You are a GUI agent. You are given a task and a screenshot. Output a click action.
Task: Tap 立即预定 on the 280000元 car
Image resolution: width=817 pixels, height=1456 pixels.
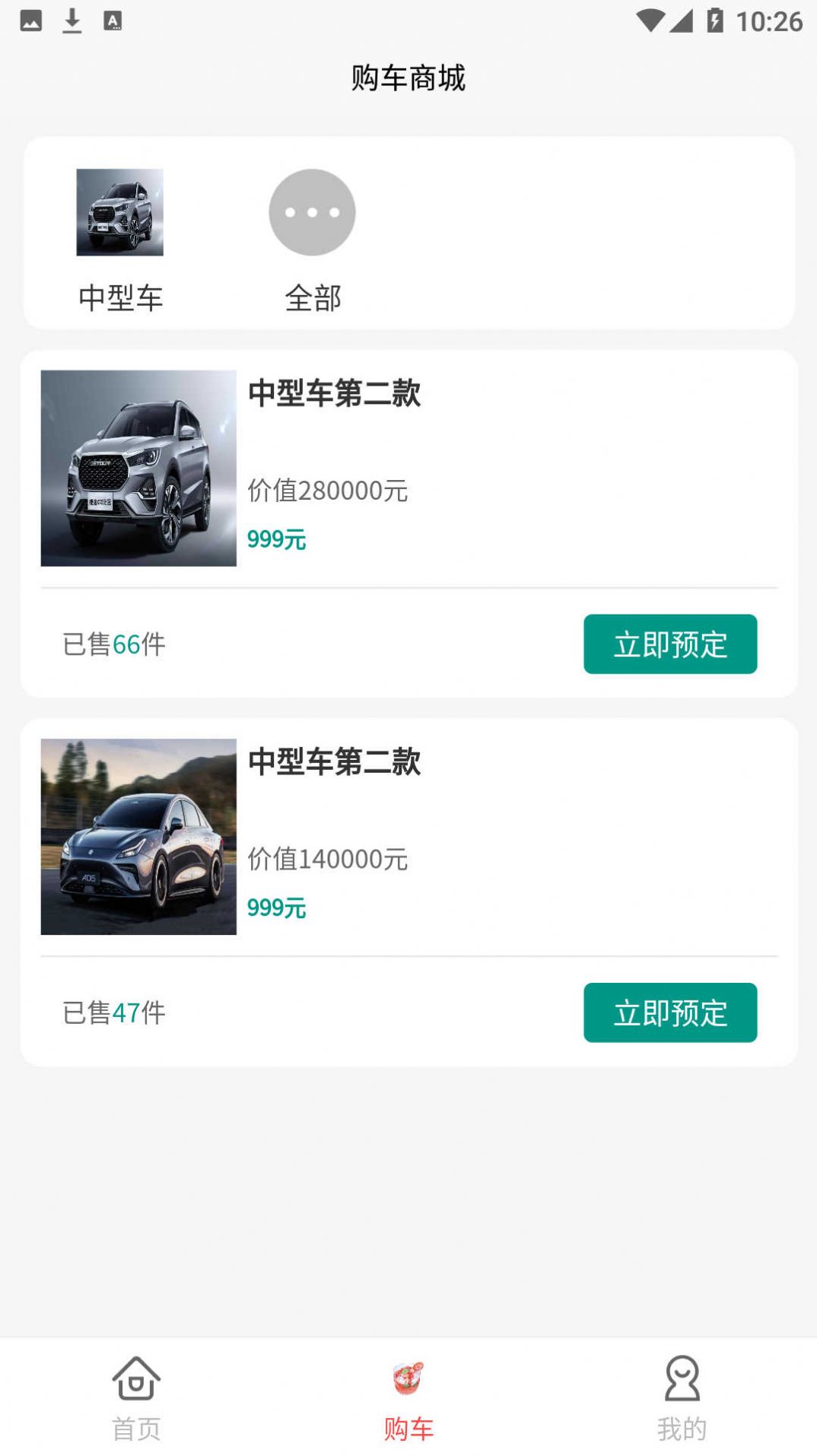coord(670,644)
